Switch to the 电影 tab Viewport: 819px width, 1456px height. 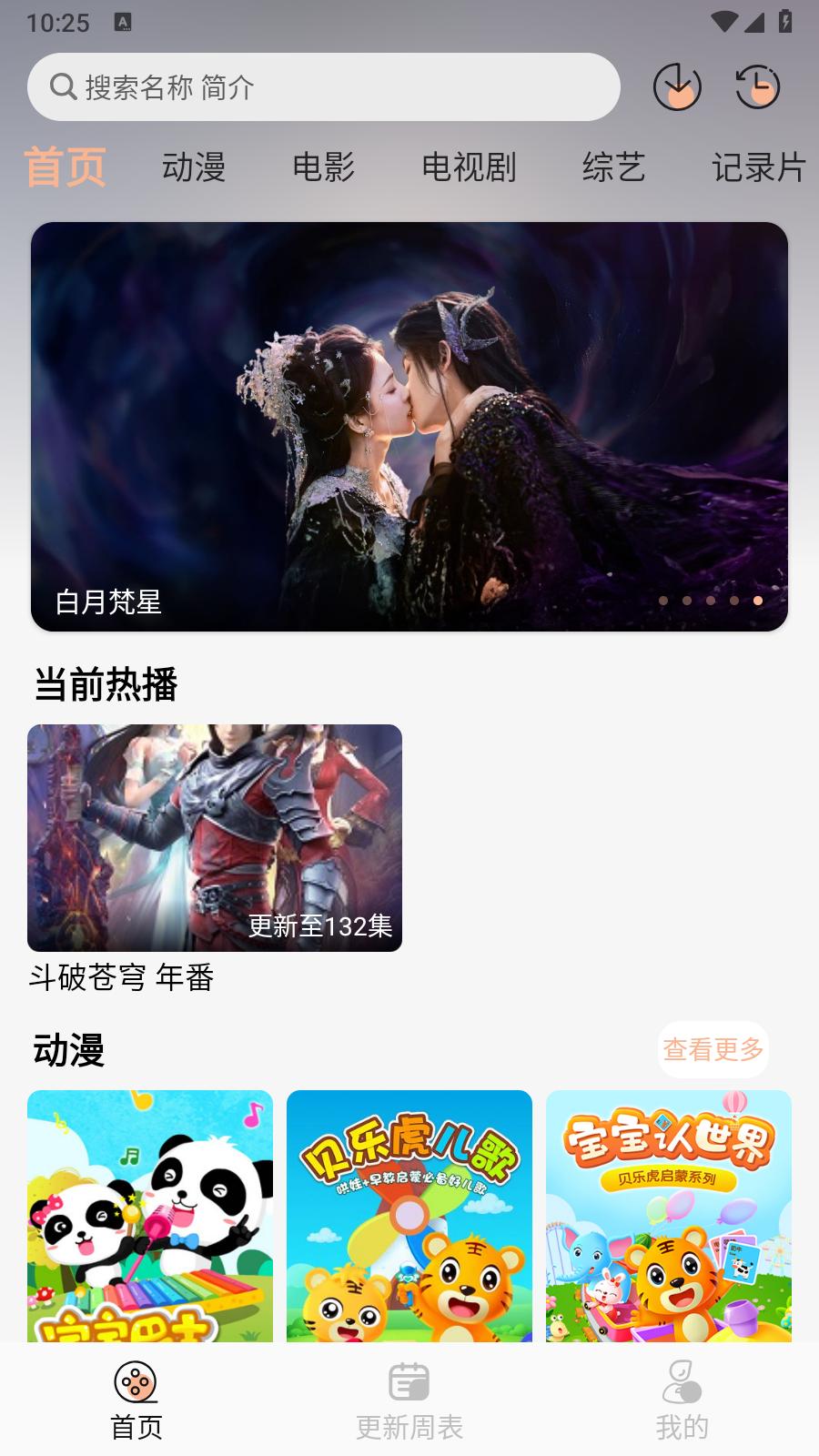pyautogui.click(x=325, y=168)
